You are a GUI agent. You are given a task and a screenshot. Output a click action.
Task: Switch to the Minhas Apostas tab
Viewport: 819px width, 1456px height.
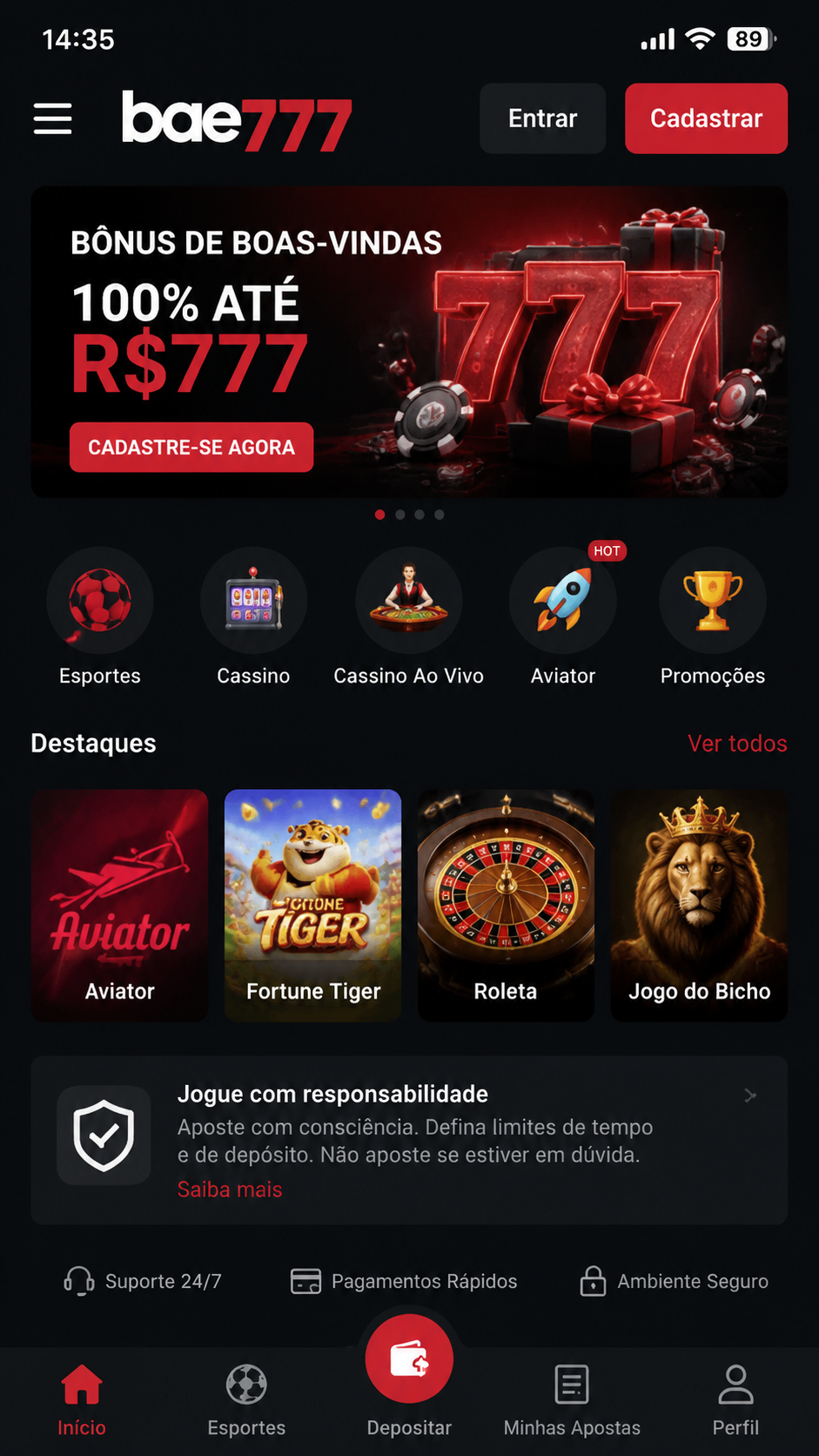click(572, 1400)
